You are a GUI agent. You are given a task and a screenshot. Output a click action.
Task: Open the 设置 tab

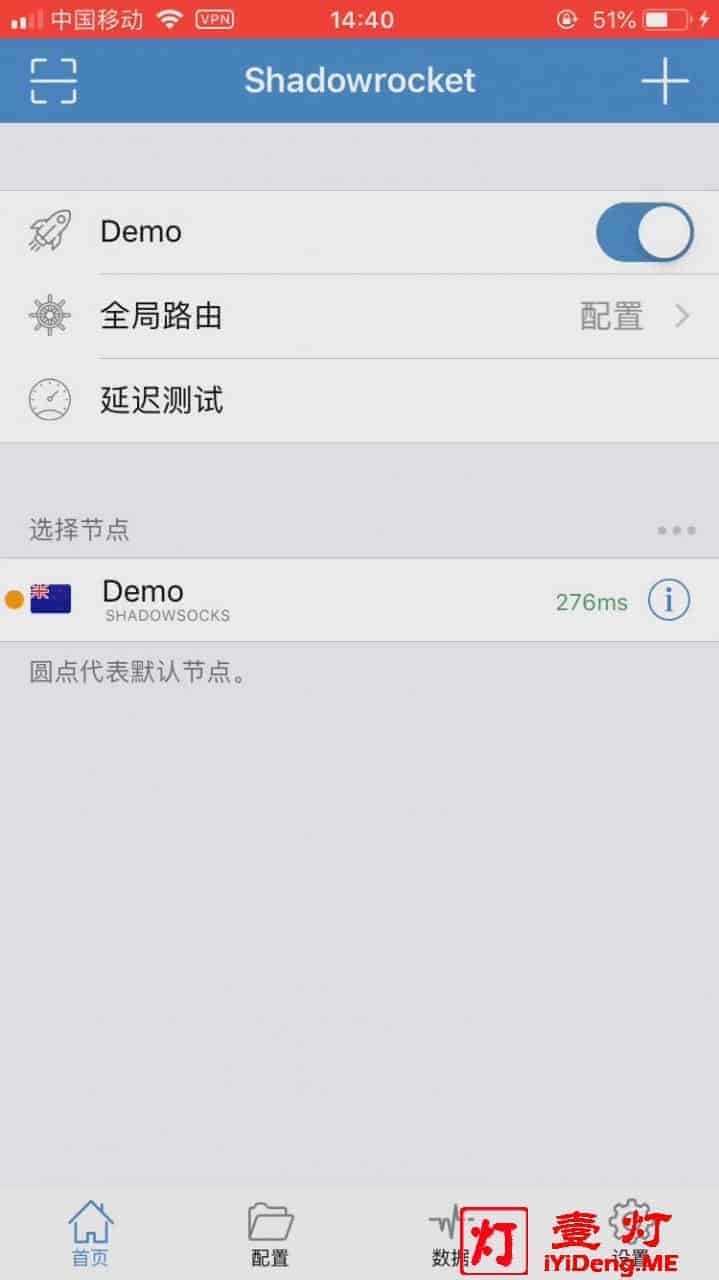pos(630,1233)
